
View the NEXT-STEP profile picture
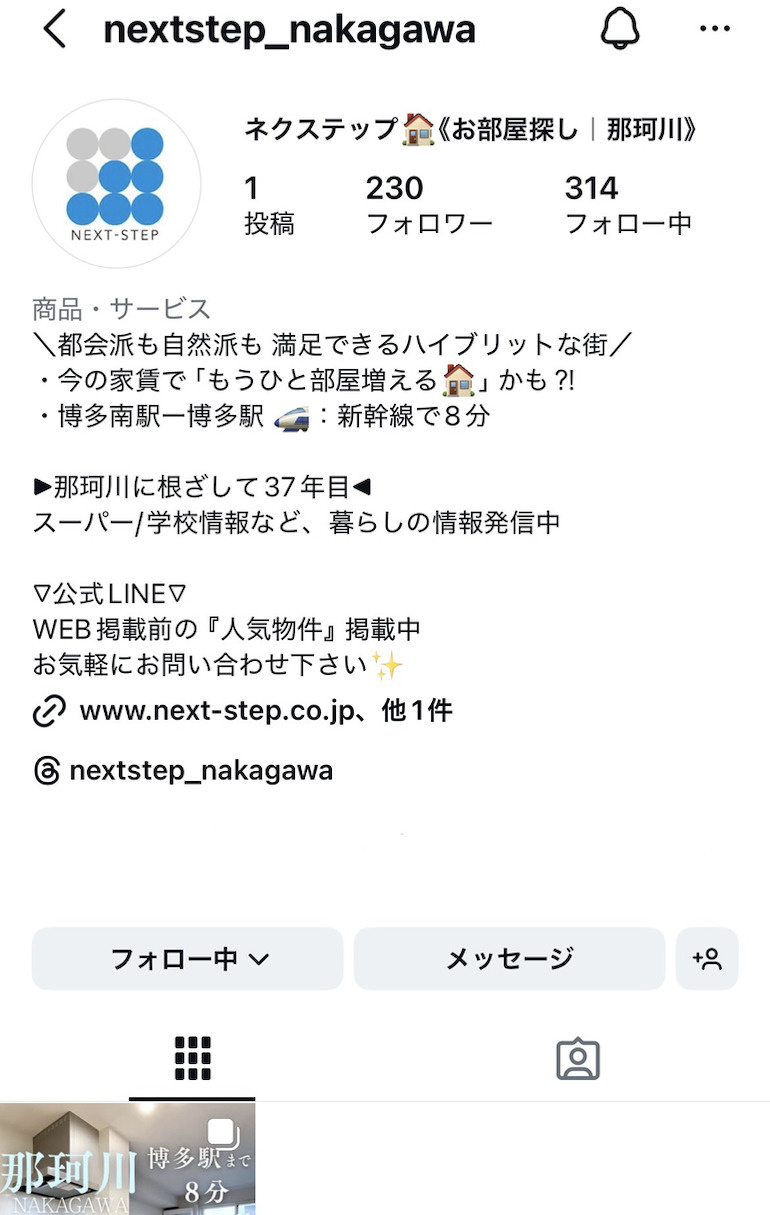[116, 183]
